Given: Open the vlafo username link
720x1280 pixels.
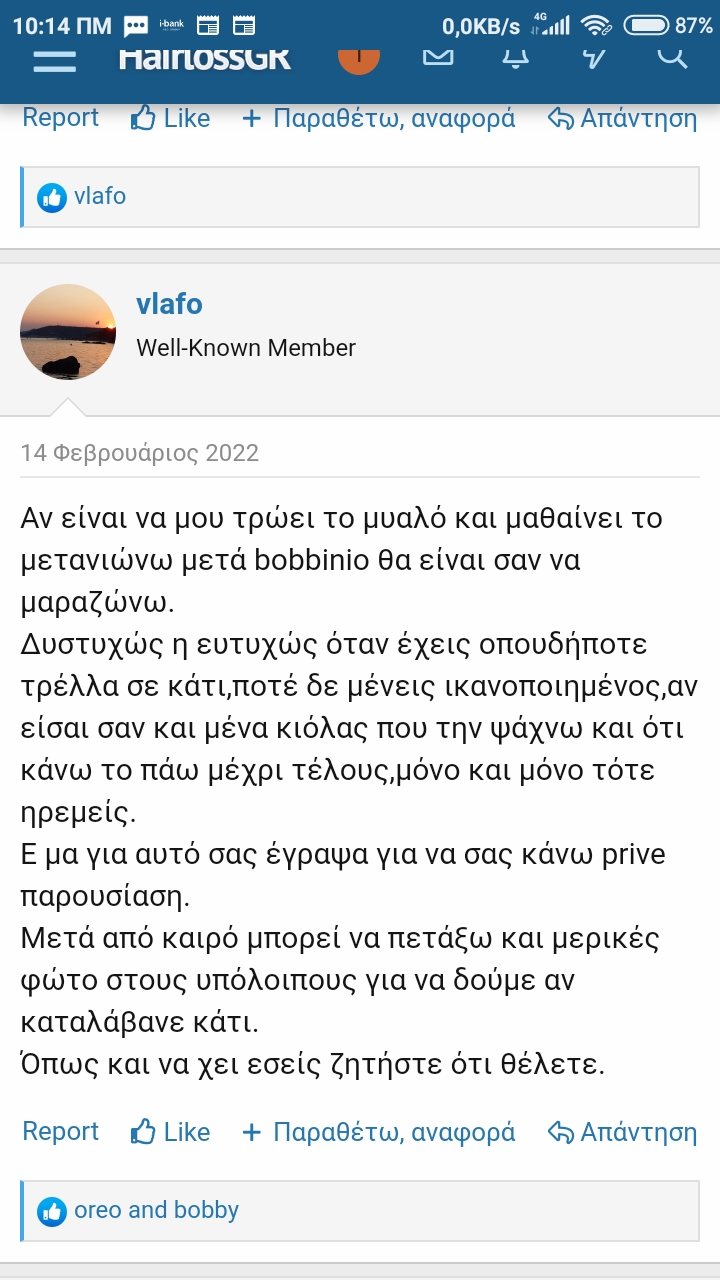Looking at the screenshot, I should tap(169, 304).
